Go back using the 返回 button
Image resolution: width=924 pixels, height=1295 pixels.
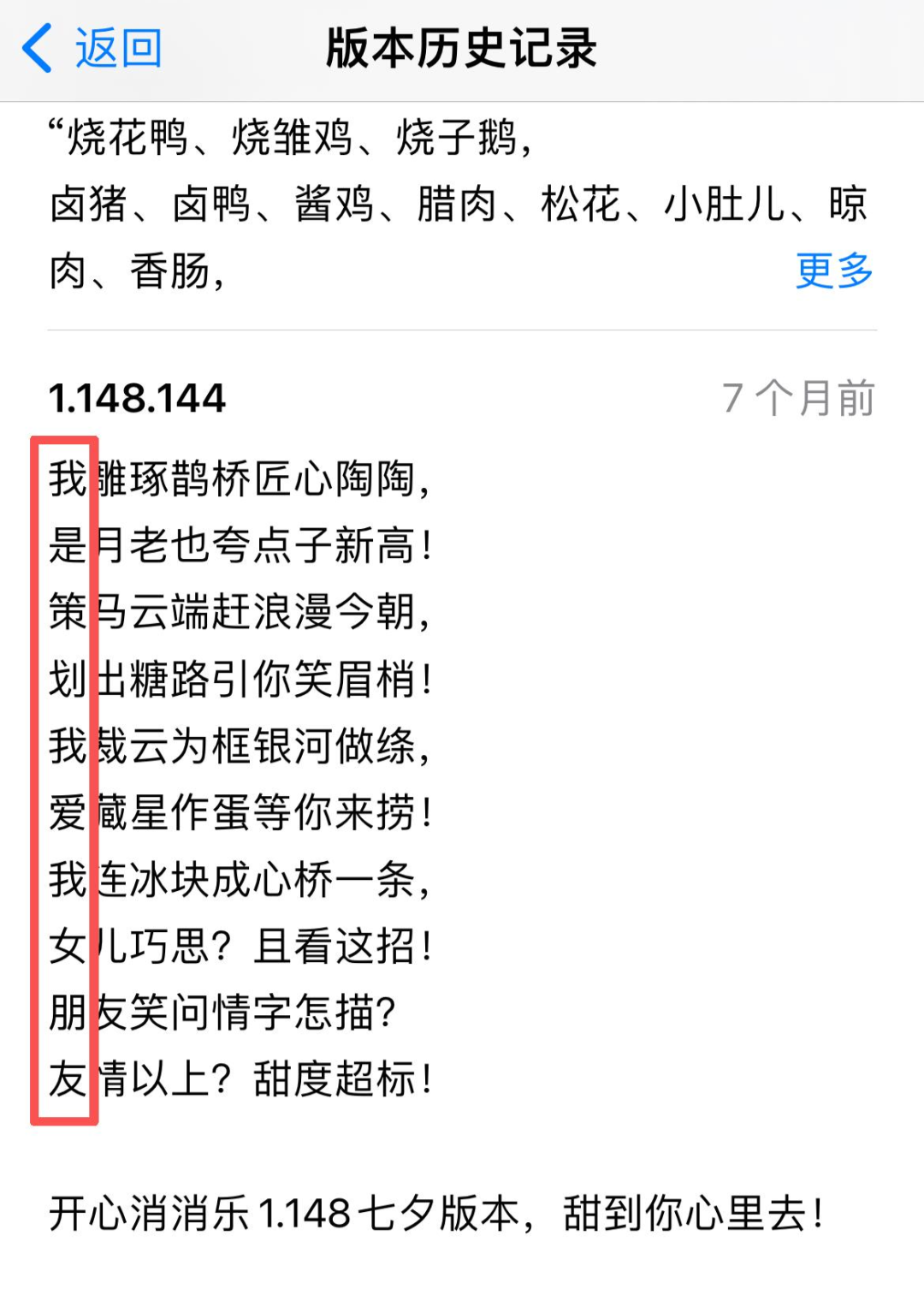(x=92, y=48)
